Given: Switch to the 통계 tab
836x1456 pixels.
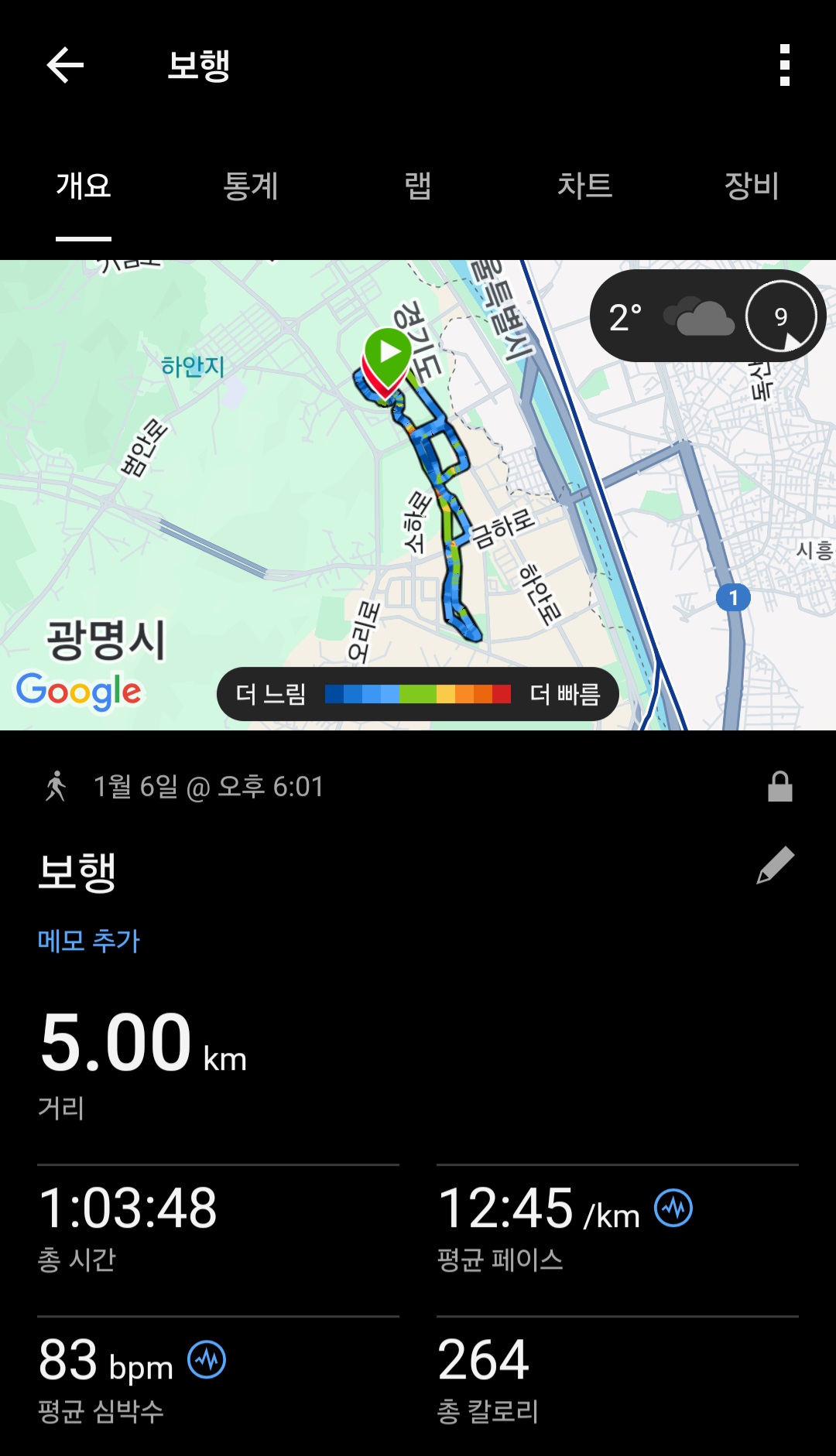Looking at the screenshot, I should [x=252, y=186].
